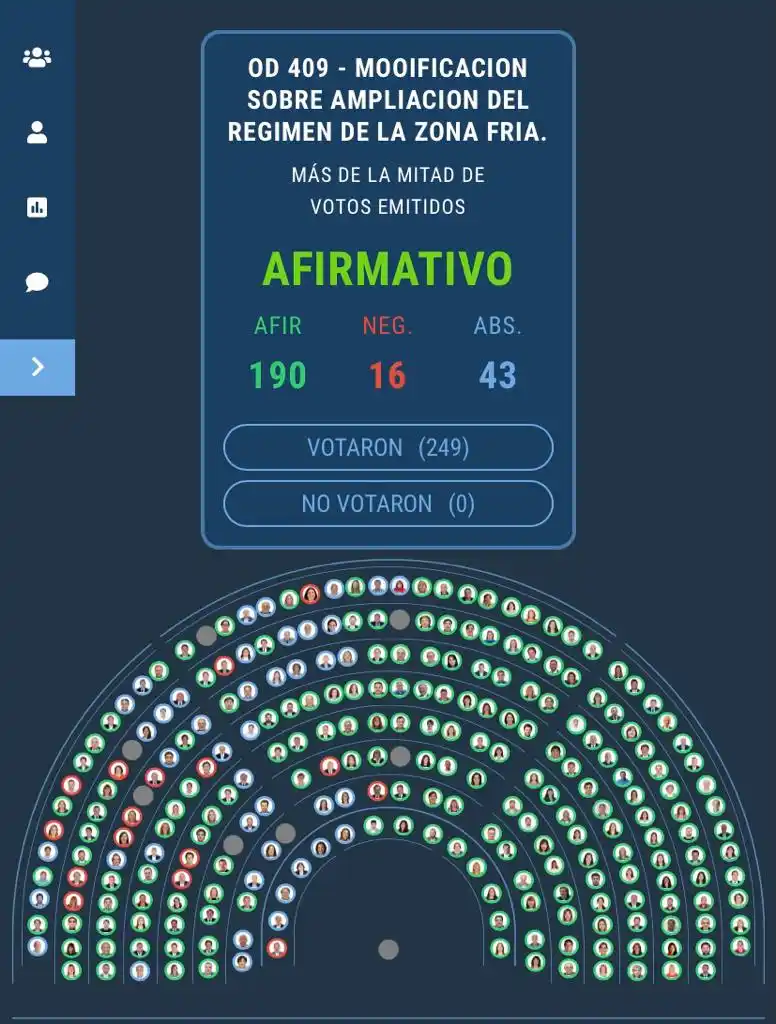776x1024 pixels.
Task: Switch to the single person view
Action: [37, 132]
